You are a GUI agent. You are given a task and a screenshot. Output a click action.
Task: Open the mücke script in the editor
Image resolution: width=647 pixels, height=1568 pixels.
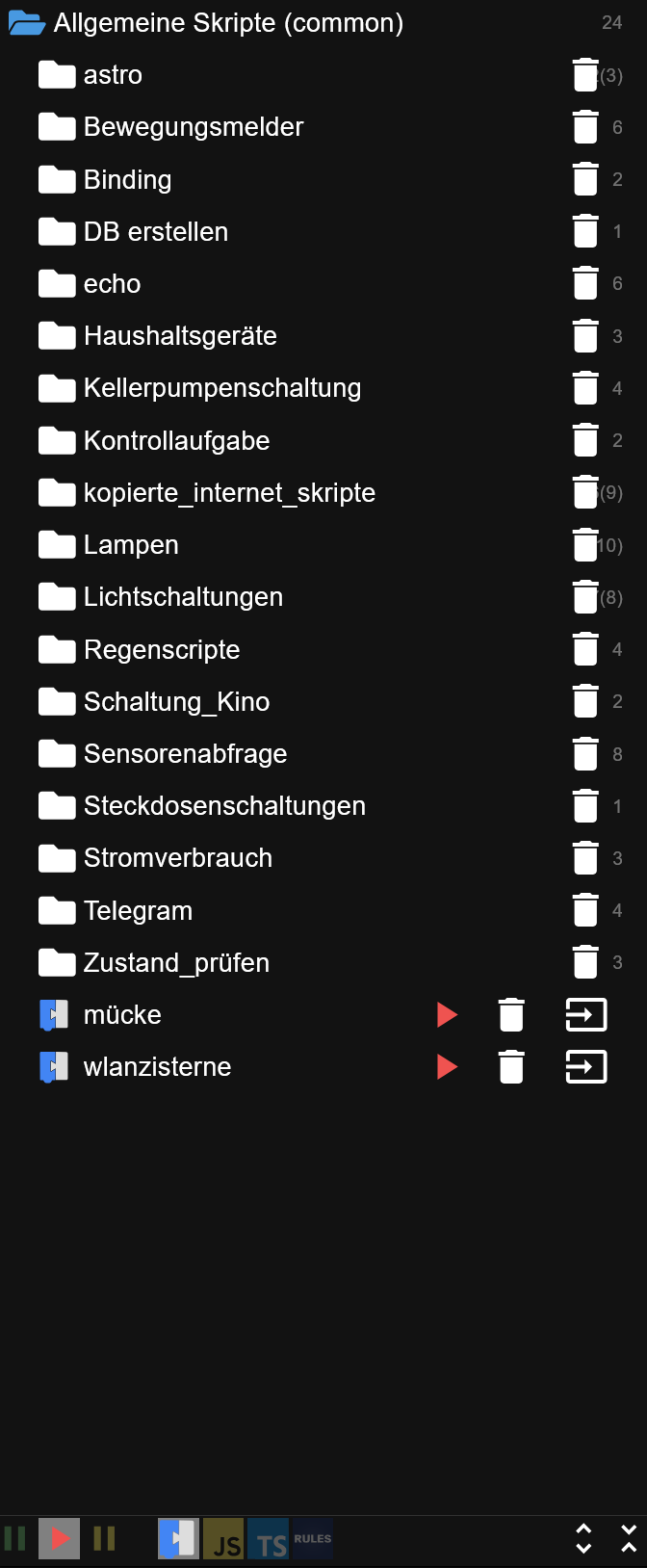[x=585, y=1015]
